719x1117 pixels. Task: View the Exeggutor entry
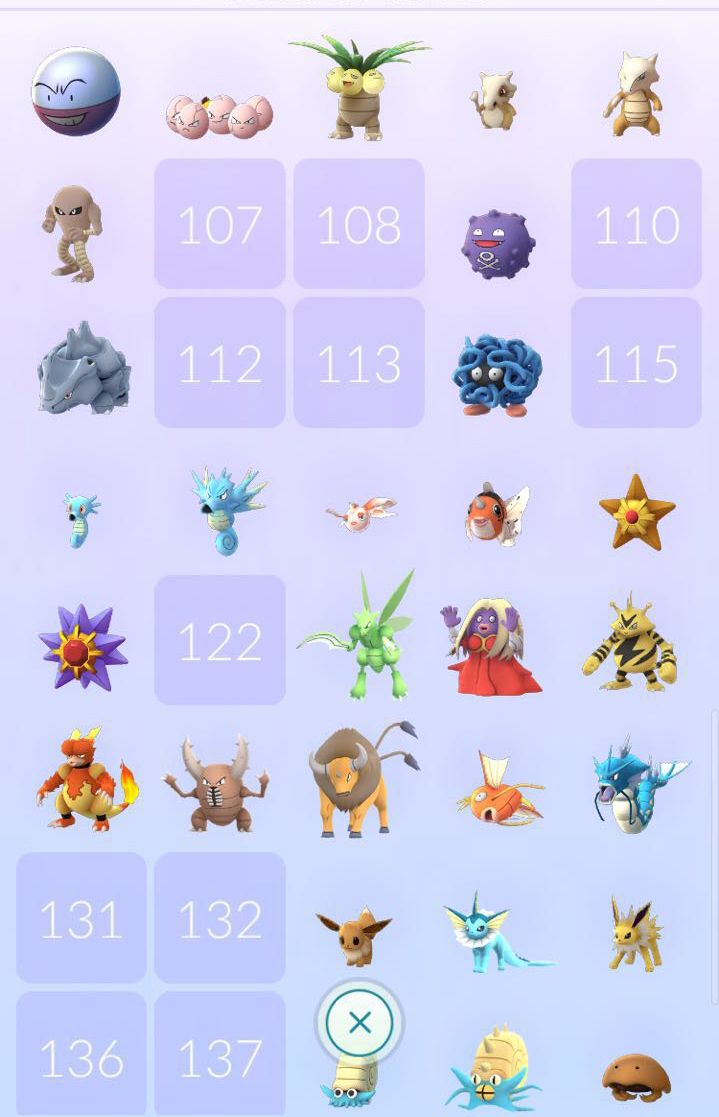pyautogui.click(x=359, y=88)
